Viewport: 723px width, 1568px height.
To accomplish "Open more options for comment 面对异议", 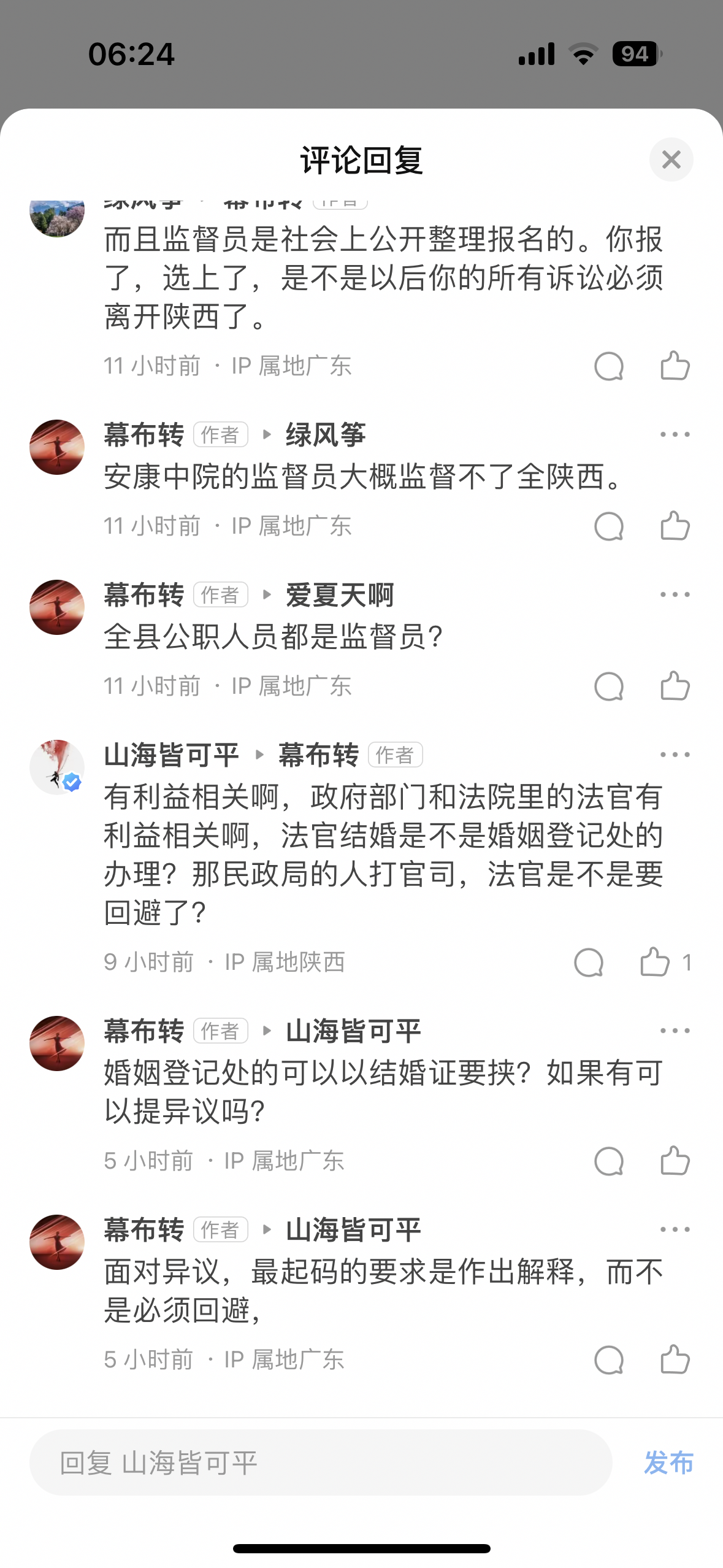I will 675,1229.
